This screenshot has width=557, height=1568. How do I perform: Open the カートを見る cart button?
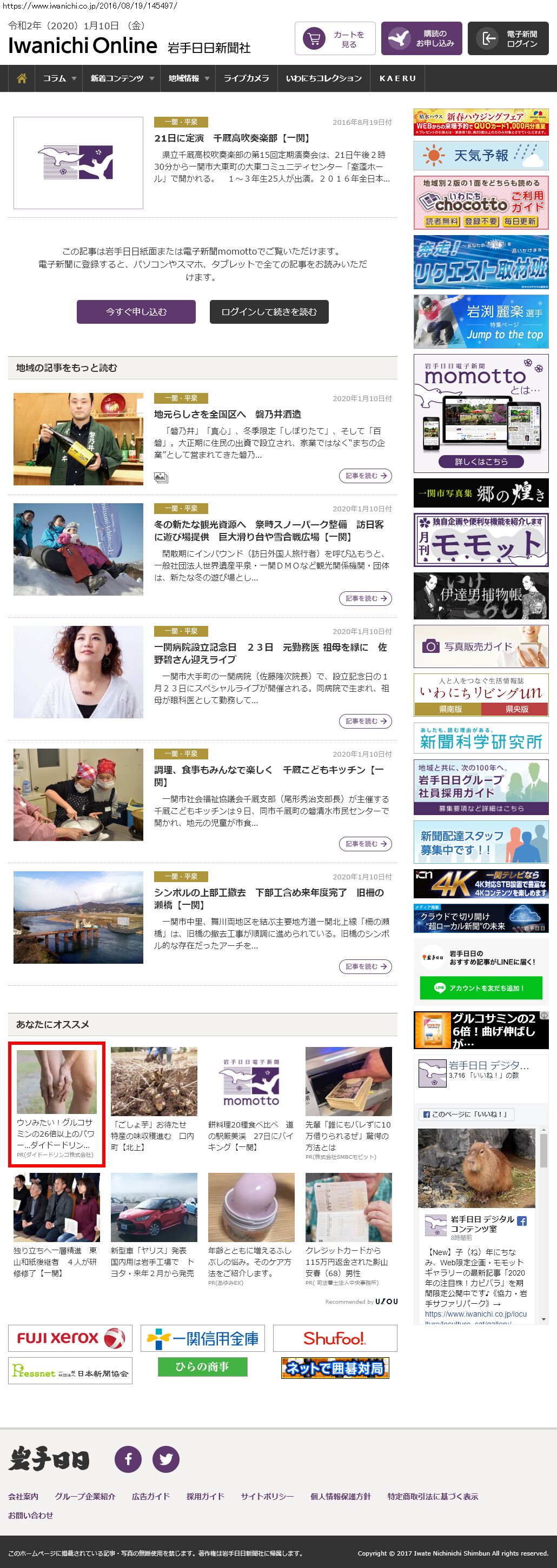(335, 39)
